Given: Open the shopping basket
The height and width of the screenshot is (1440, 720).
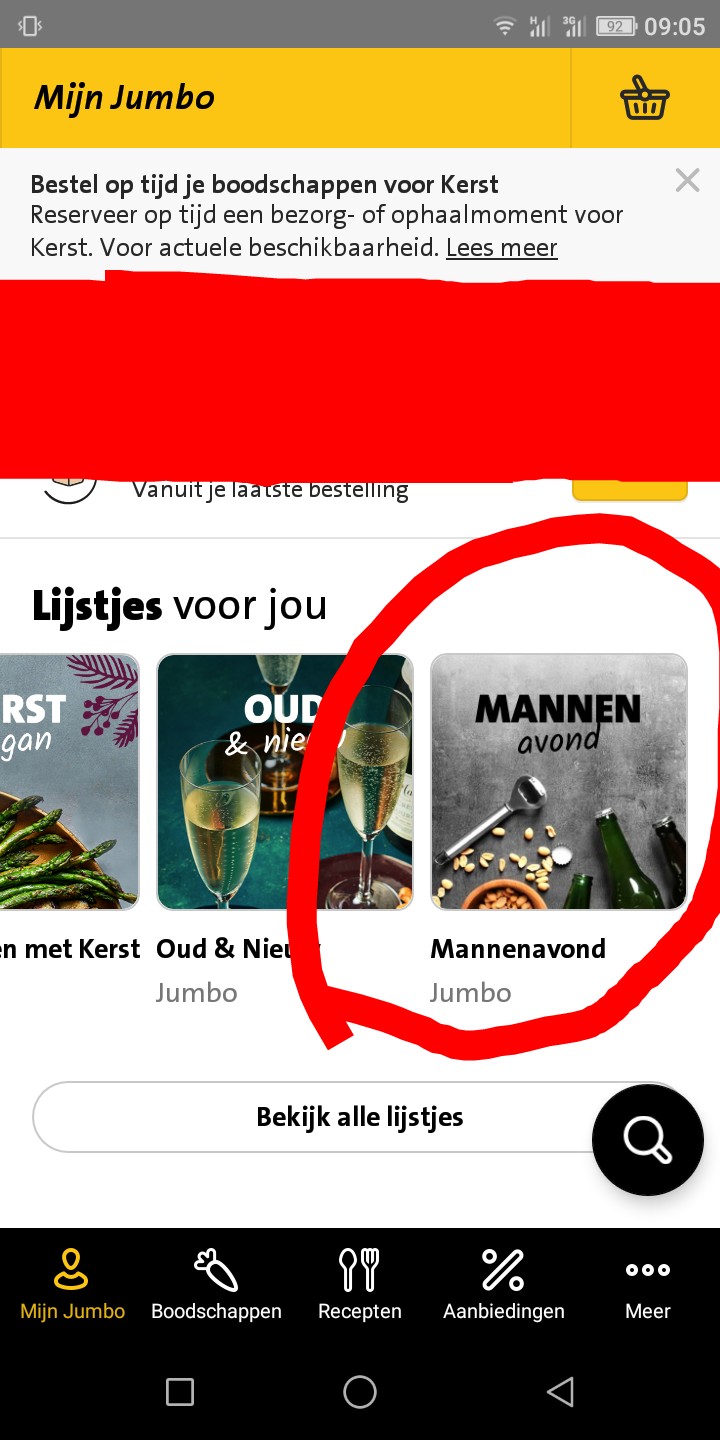Looking at the screenshot, I should (645, 98).
